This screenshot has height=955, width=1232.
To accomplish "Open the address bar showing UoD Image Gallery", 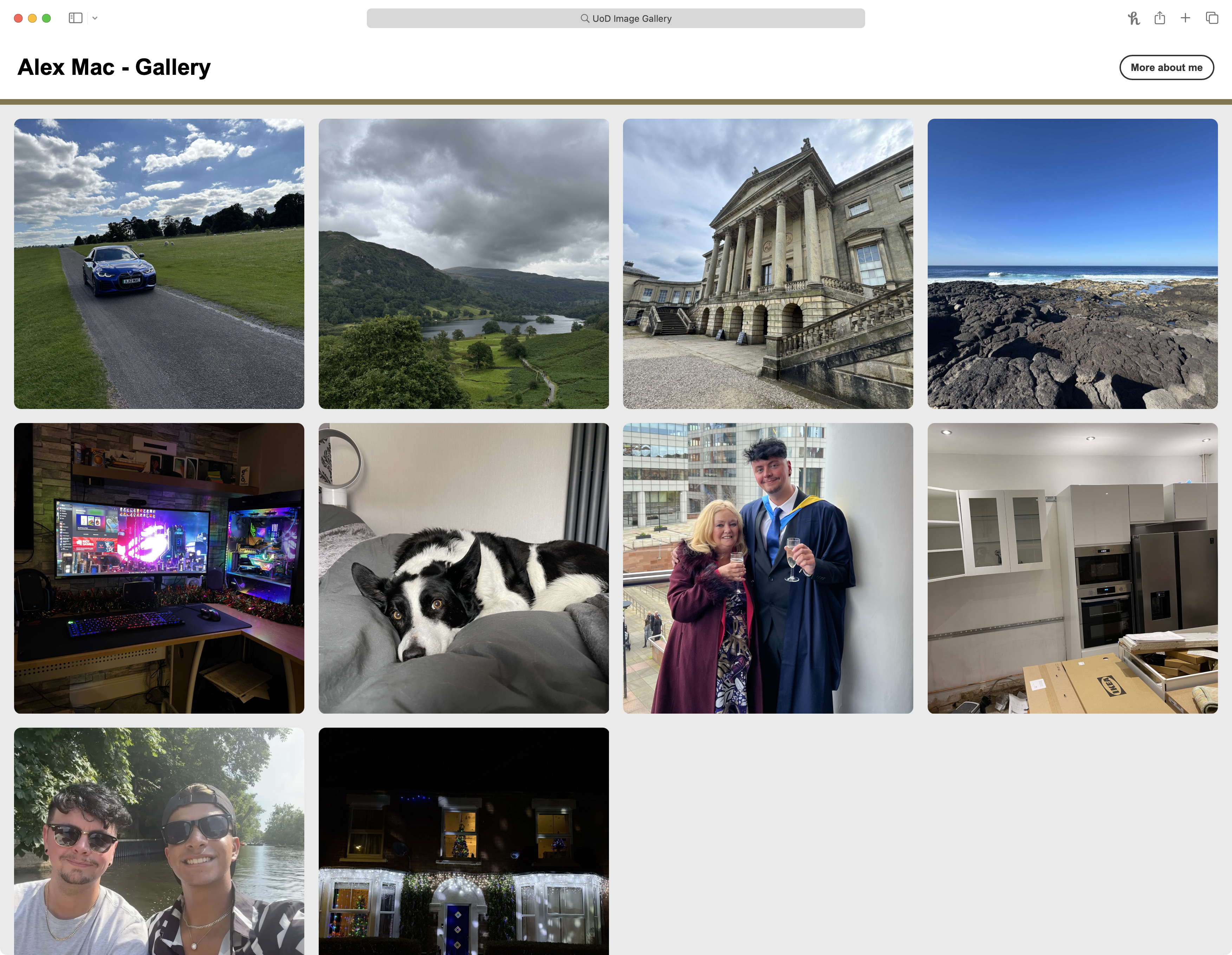I will coord(615,19).
